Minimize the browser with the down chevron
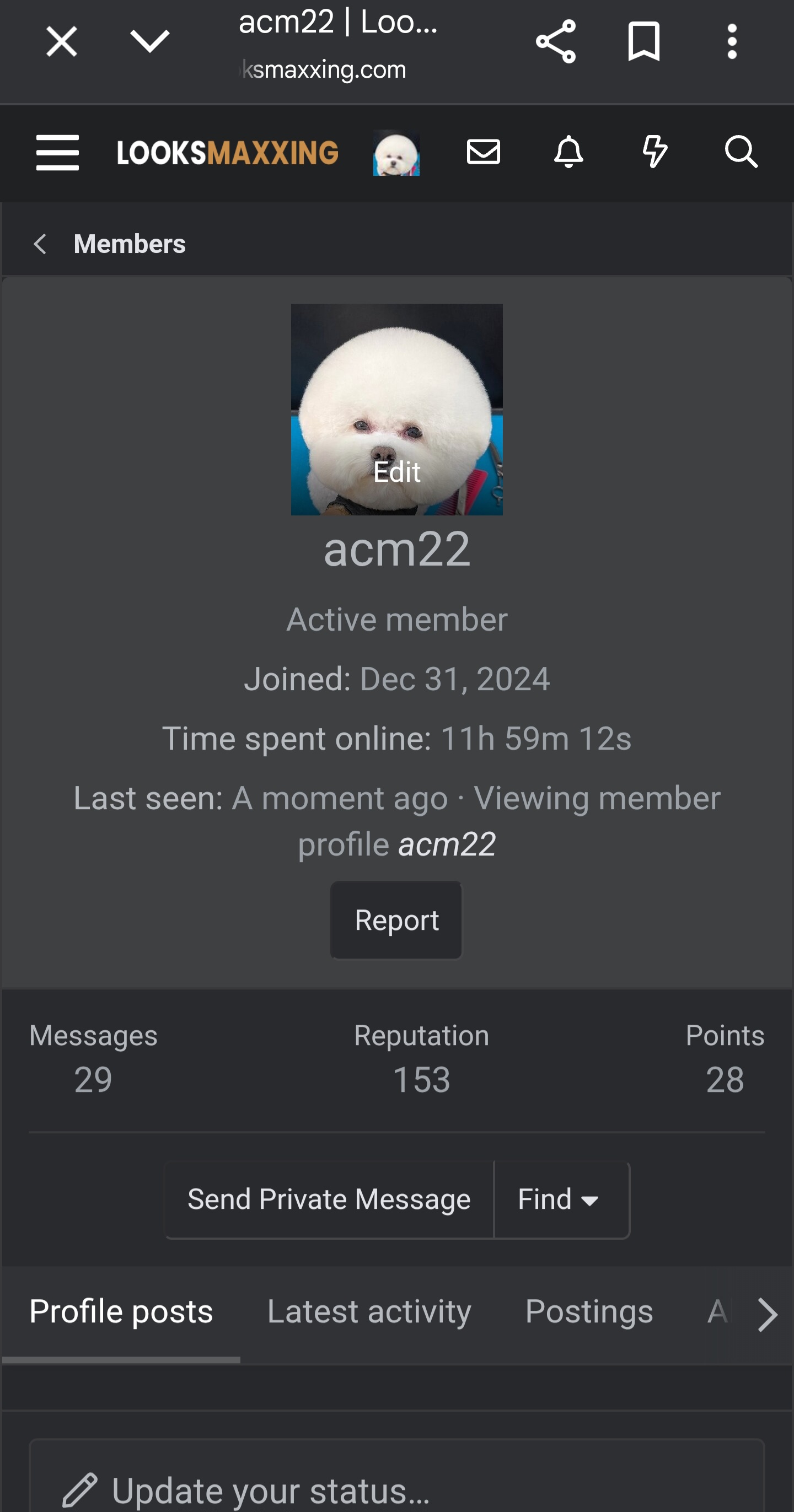Viewport: 794px width, 1512px height. coord(150,42)
